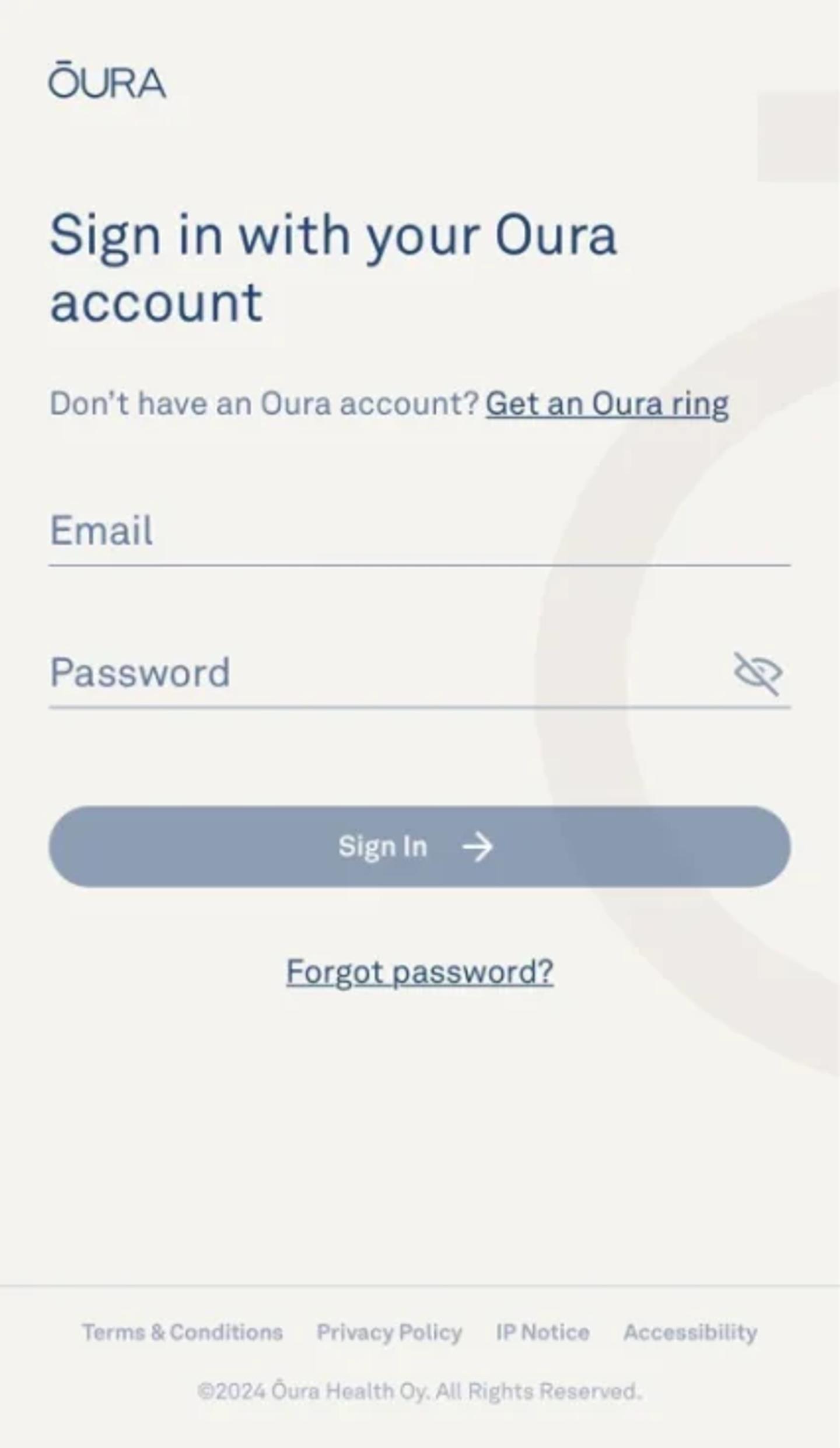Toggle password visibility eye icon

(757, 674)
